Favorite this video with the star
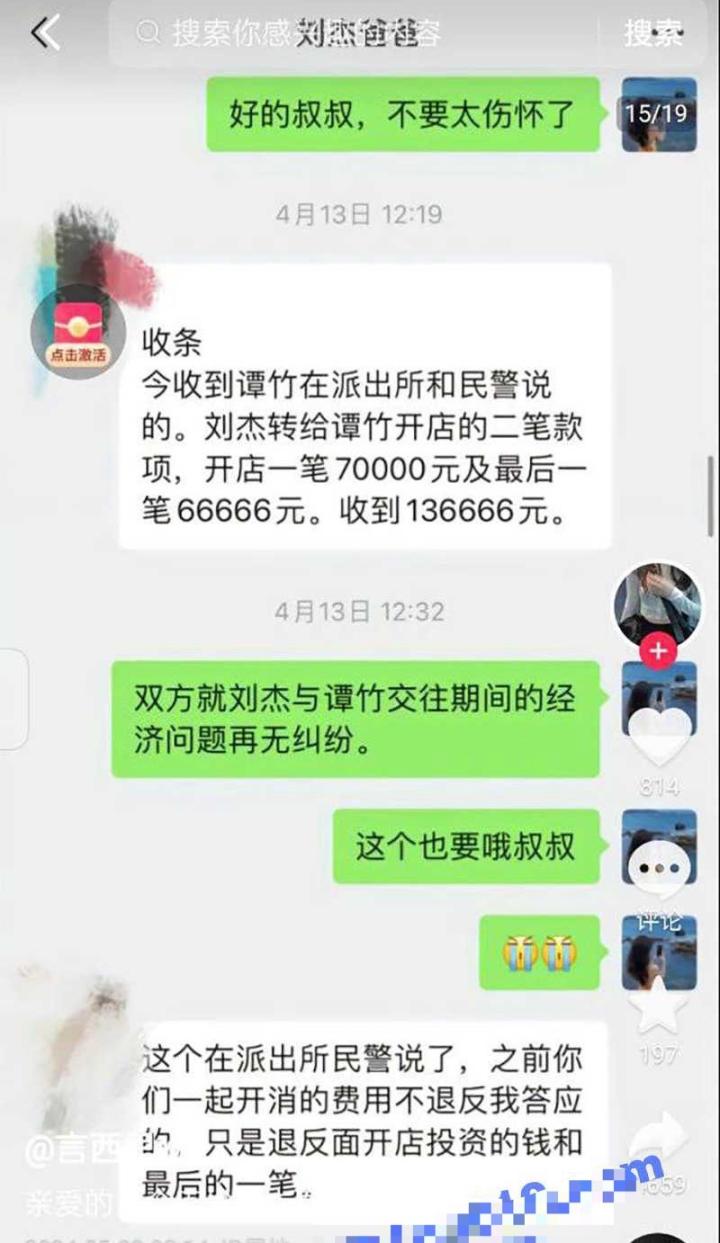Viewport: 720px width, 1243px height. 659,1005
